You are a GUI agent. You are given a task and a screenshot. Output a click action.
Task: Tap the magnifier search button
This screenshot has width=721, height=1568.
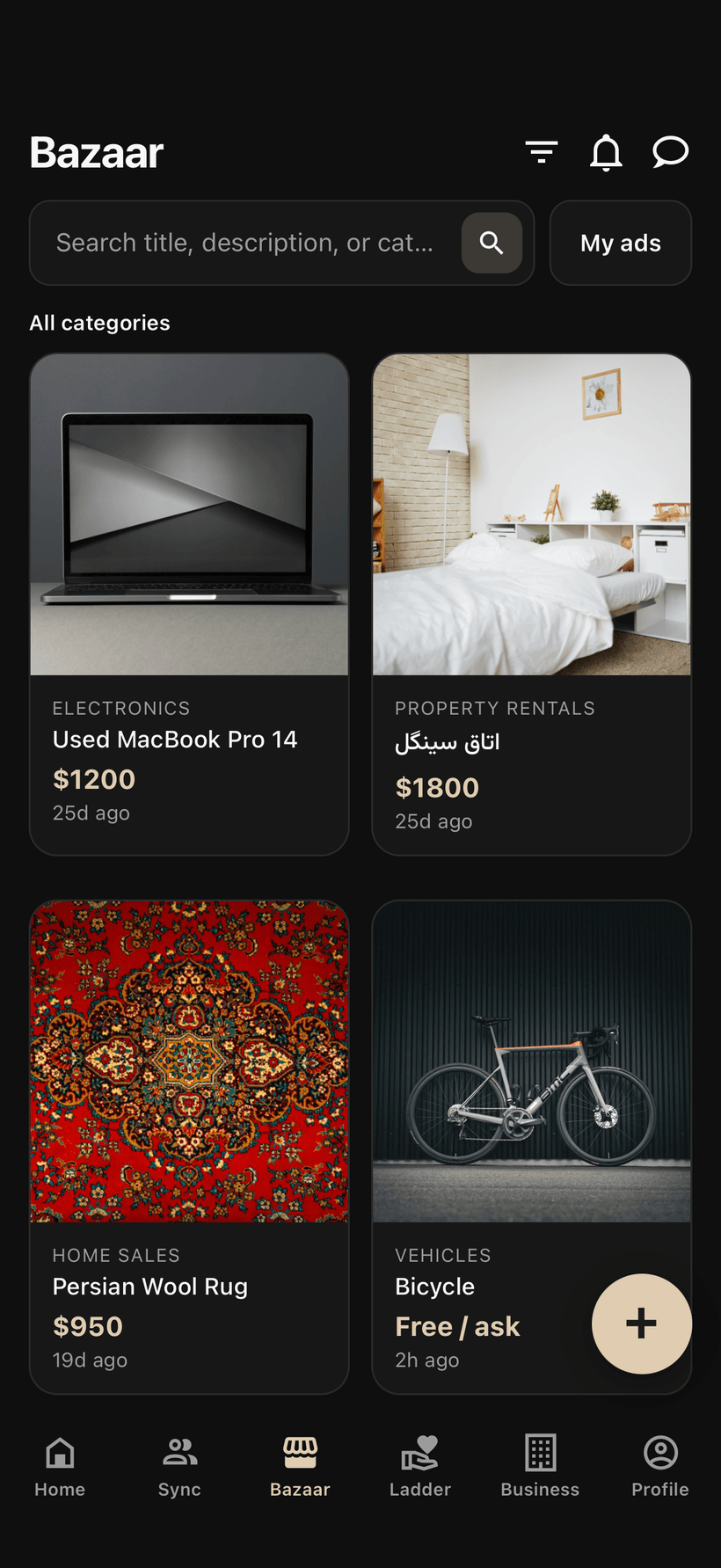tap(492, 243)
